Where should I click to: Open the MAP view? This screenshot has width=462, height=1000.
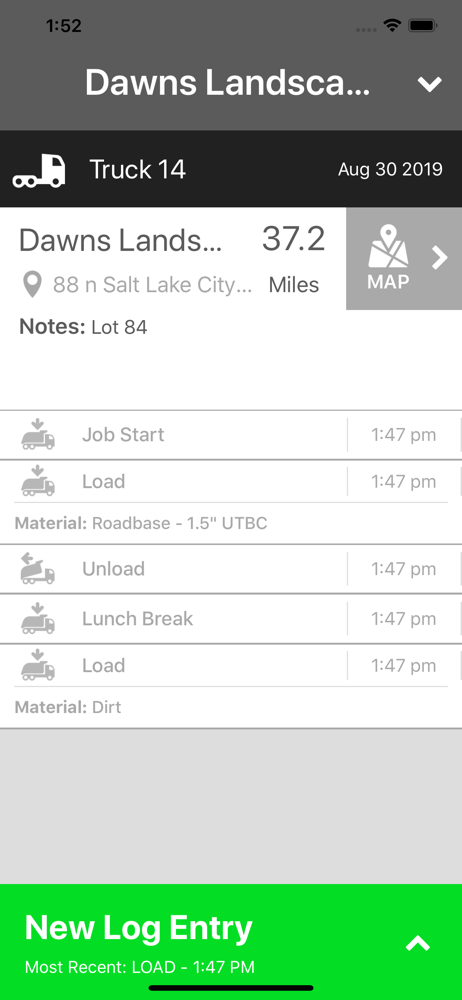[404, 258]
